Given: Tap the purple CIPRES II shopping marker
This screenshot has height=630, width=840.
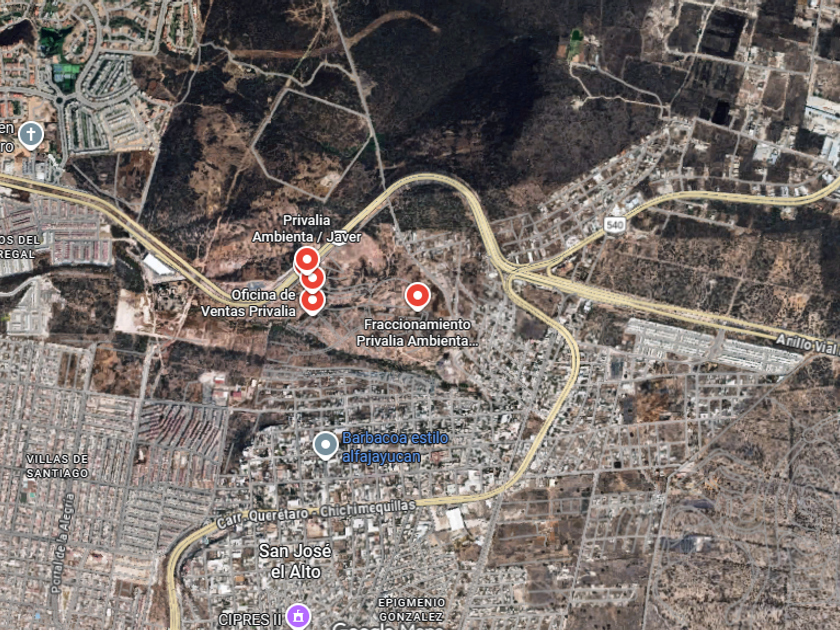Looking at the screenshot, I should (x=297, y=614).
